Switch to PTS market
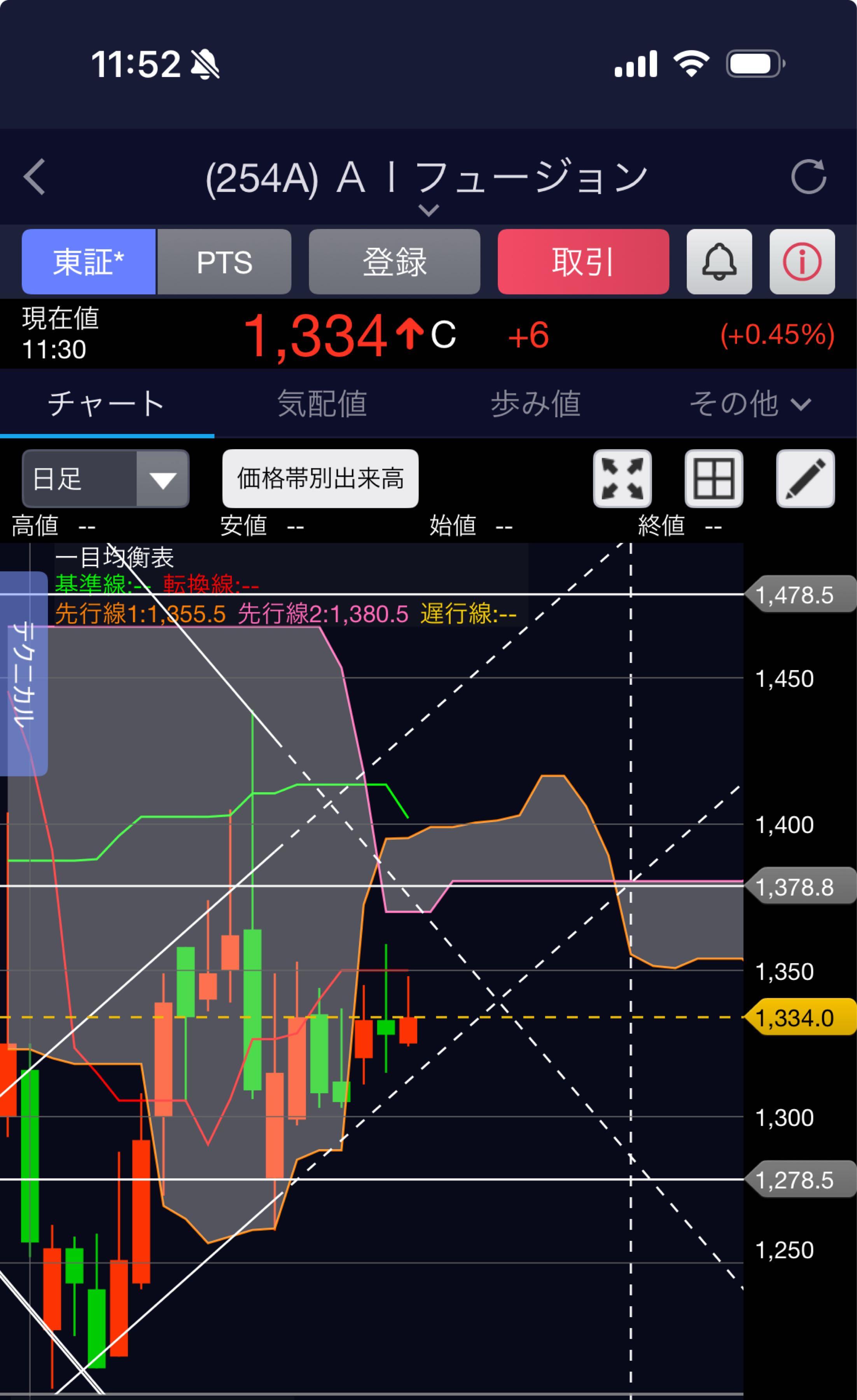This screenshot has width=857, height=1400. tap(224, 262)
